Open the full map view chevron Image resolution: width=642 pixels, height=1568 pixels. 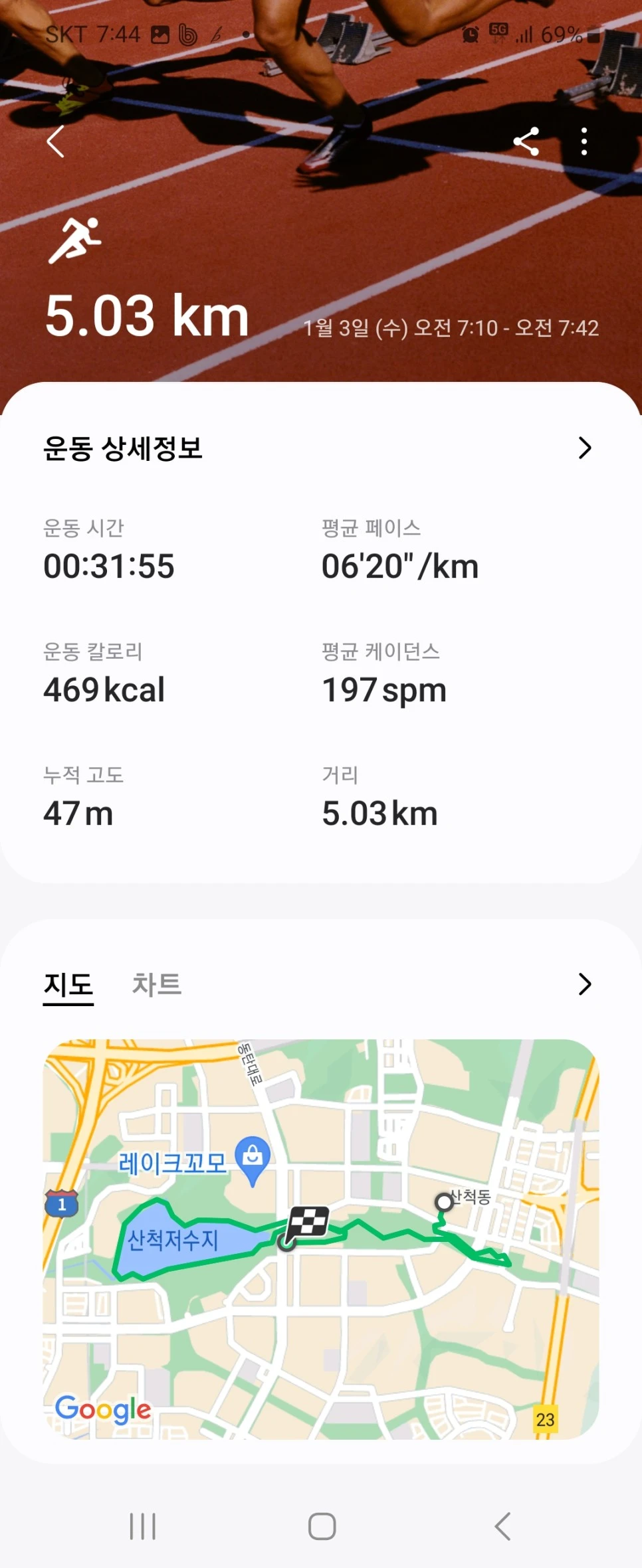point(584,984)
